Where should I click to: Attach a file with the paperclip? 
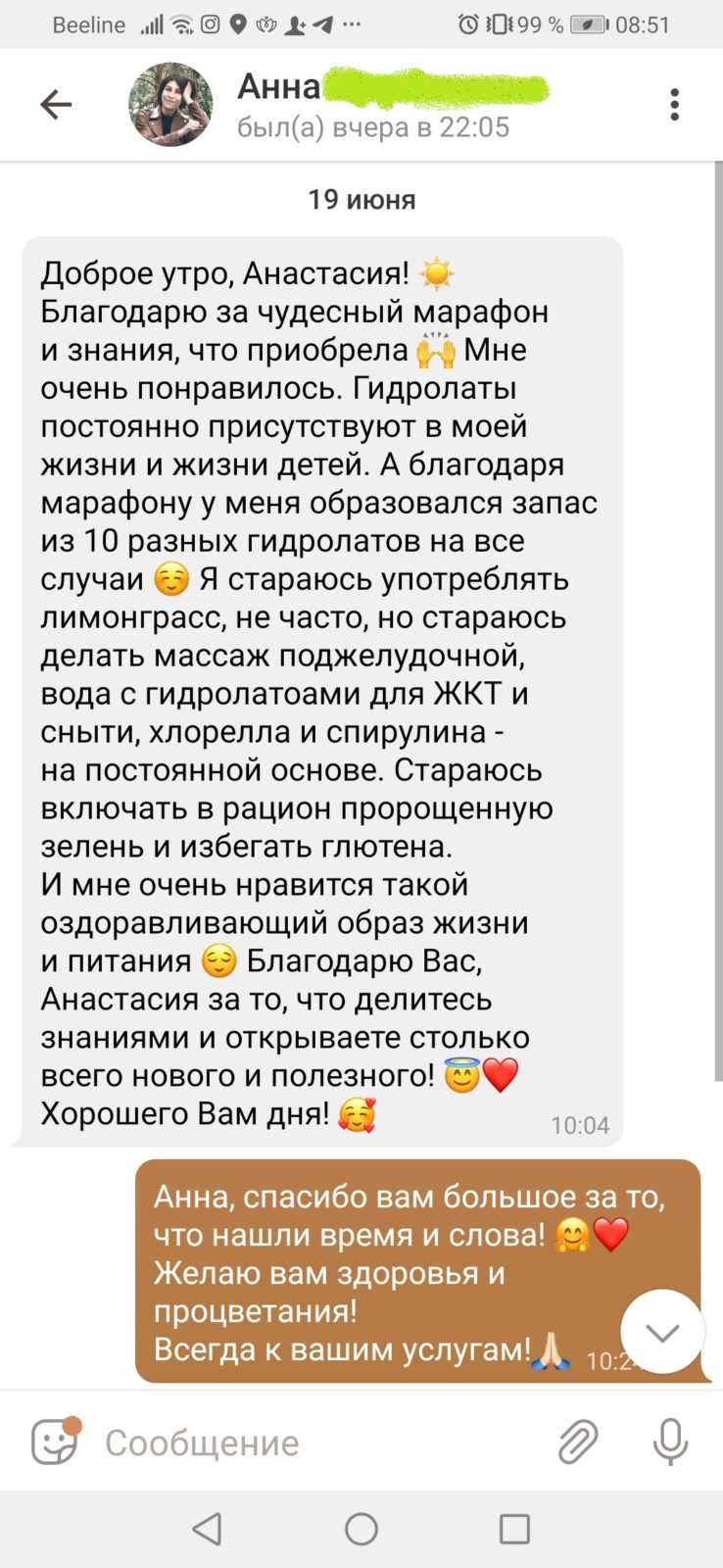(x=578, y=1442)
